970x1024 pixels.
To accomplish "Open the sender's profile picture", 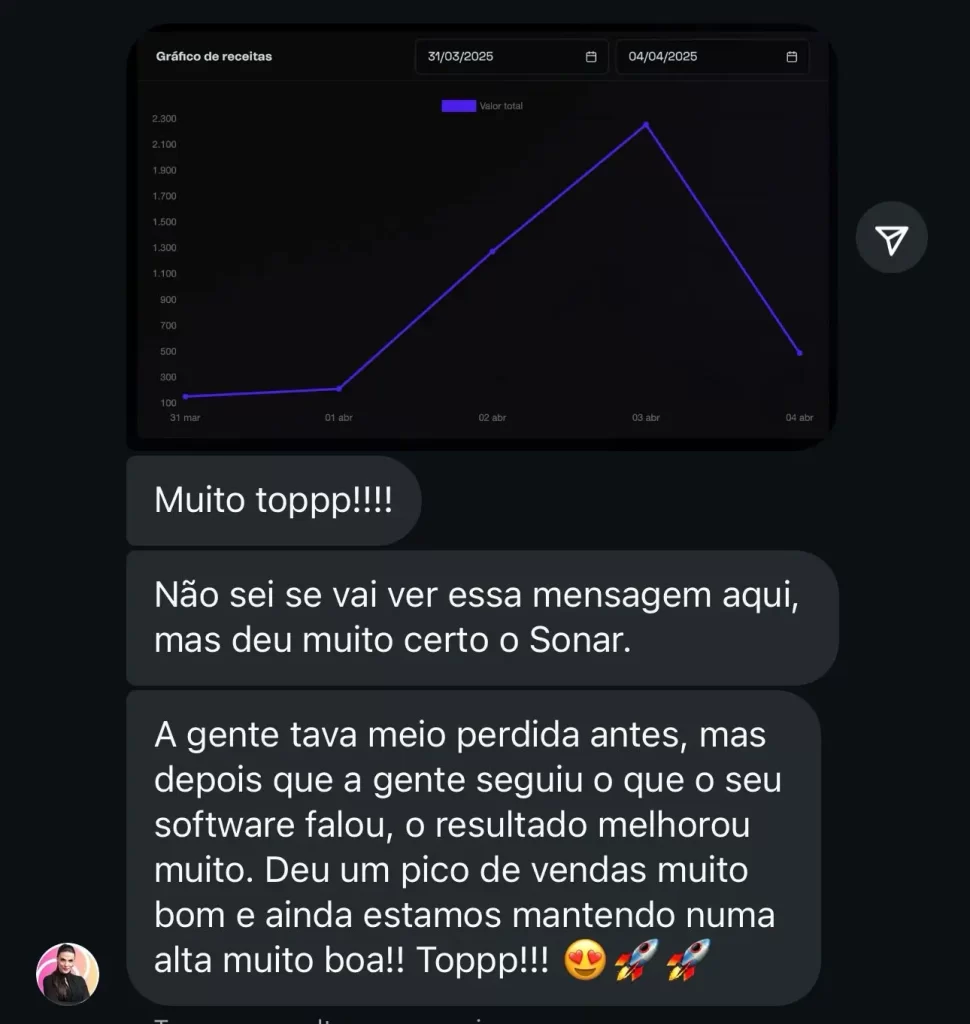I will point(68,973).
